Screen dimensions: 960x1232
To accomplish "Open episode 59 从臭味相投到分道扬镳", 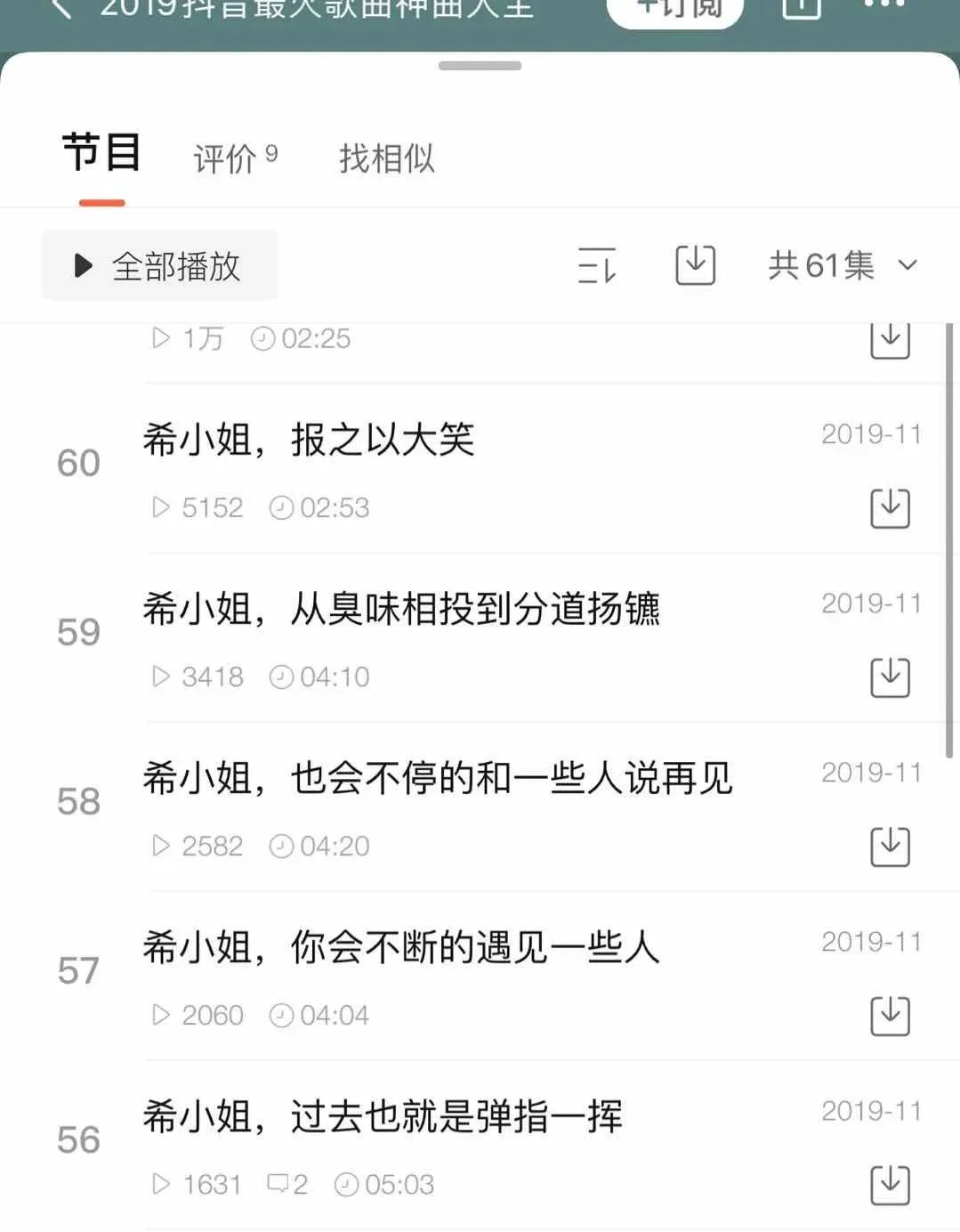I will (x=400, y=610).
